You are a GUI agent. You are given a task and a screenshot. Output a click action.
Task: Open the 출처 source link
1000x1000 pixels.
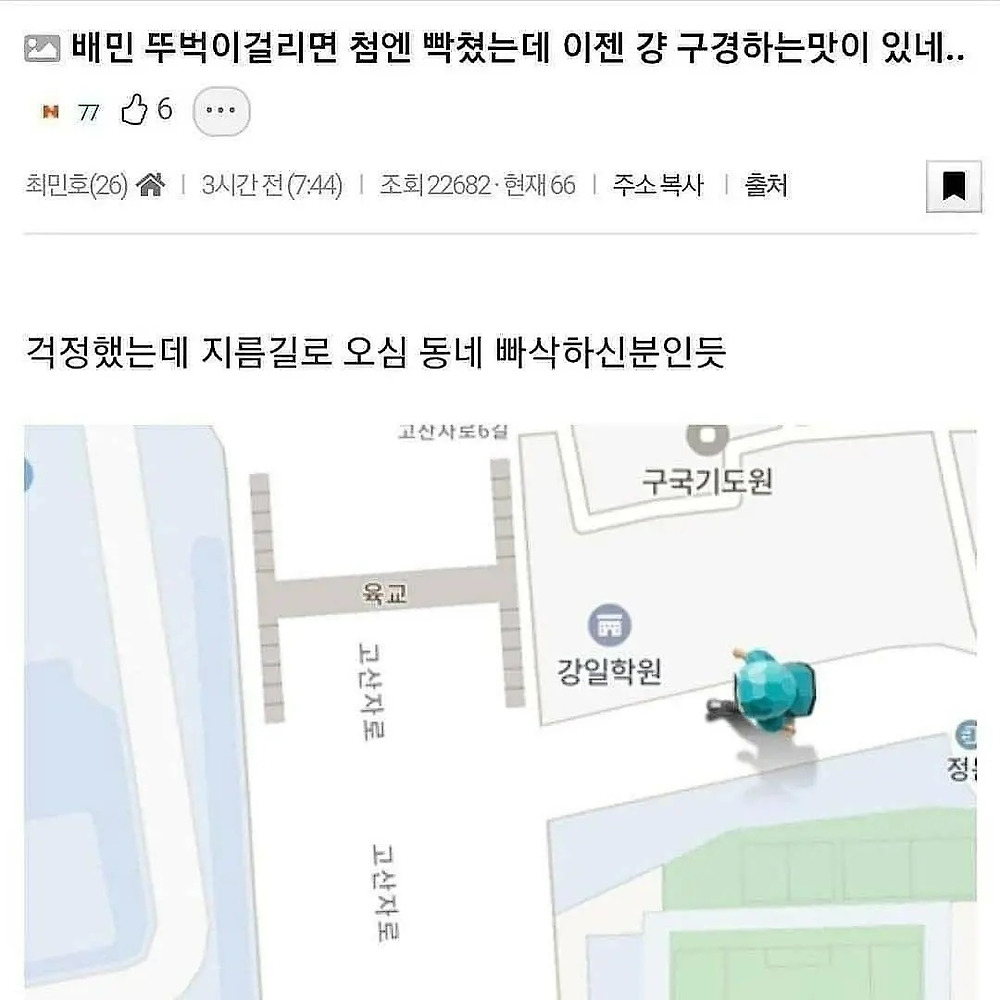point(766,185)
